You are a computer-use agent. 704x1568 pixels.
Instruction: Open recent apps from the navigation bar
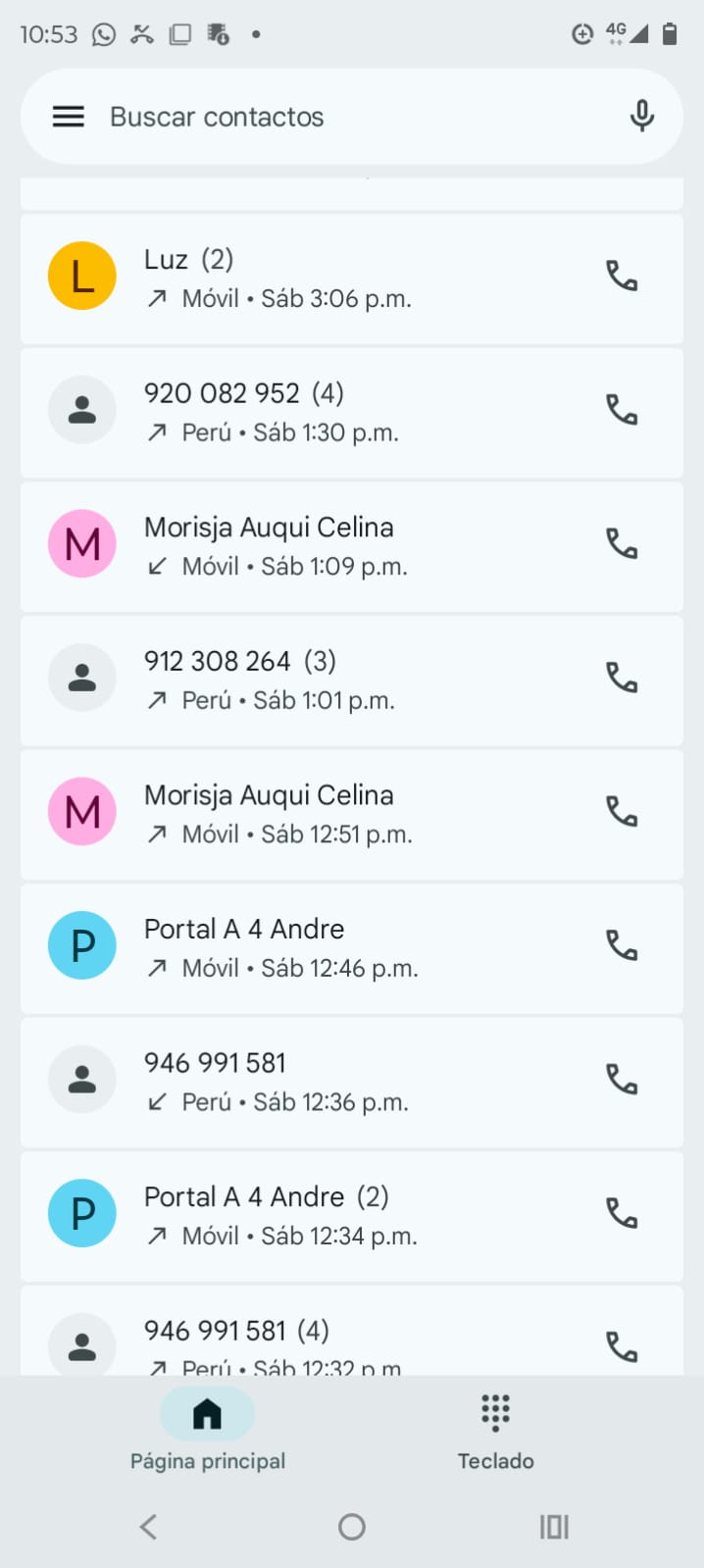554,1527
